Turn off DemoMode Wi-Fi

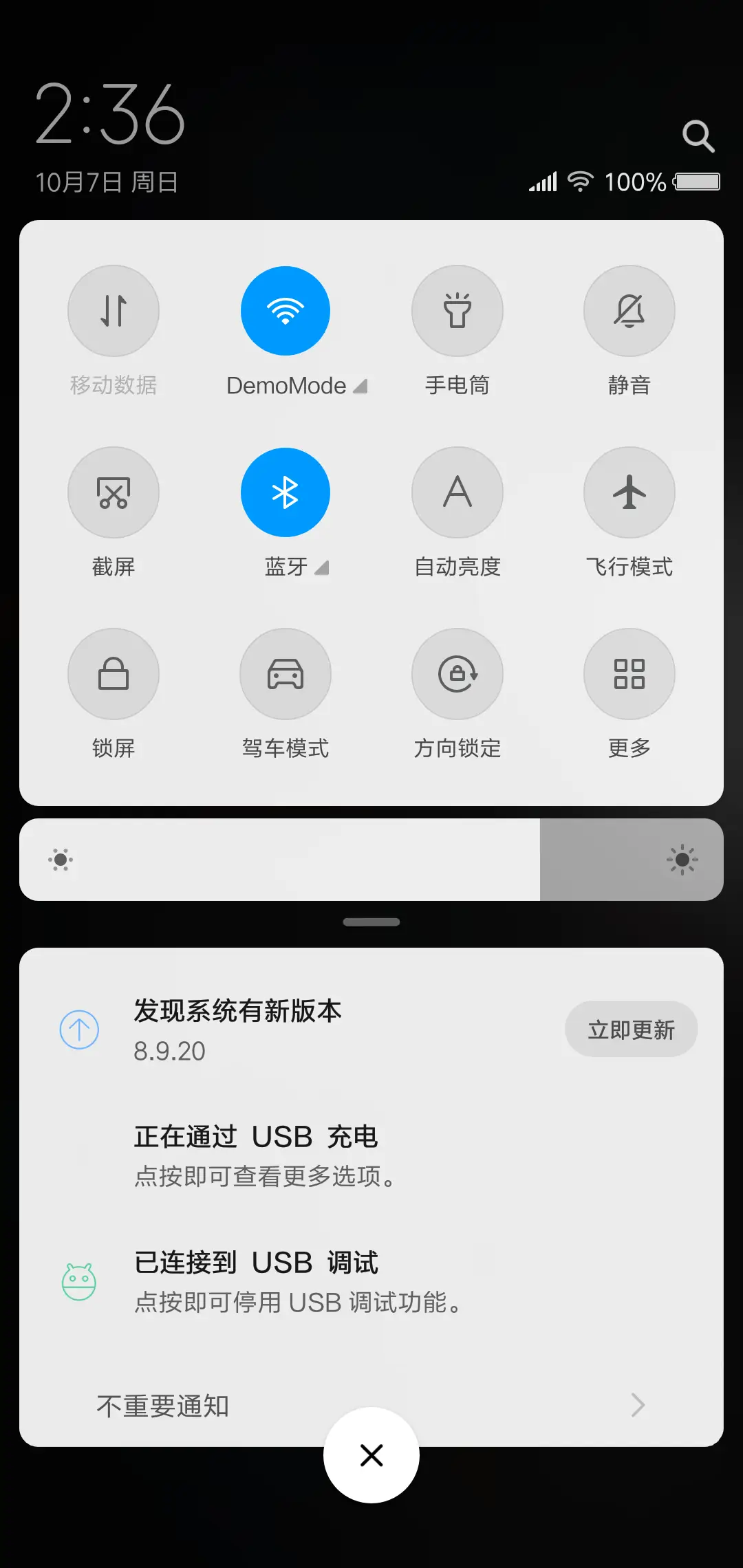pos(286,312)
